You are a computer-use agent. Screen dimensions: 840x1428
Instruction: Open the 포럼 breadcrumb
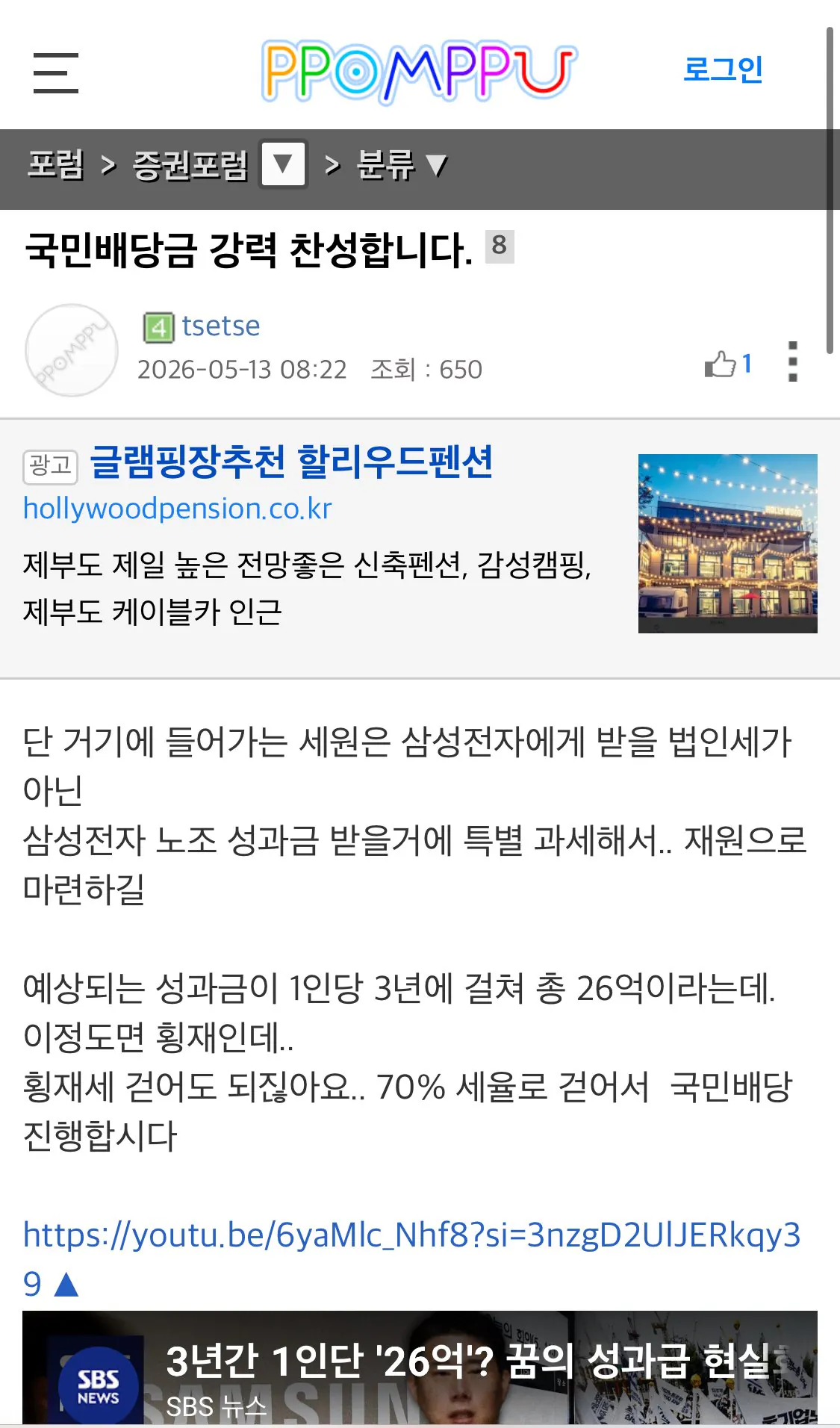tap(55, 164)
